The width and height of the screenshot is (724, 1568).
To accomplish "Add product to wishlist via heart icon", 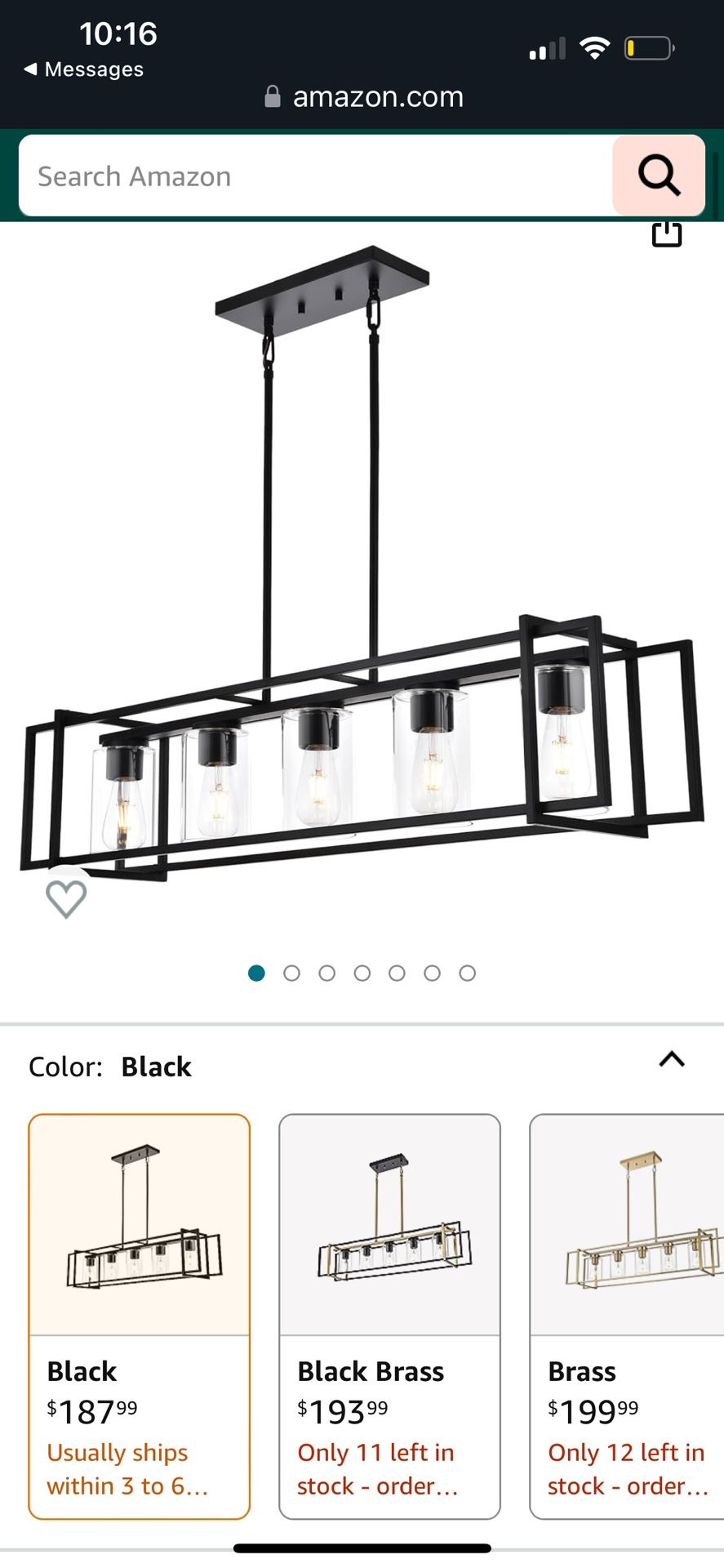I will [x=66, y=901].
